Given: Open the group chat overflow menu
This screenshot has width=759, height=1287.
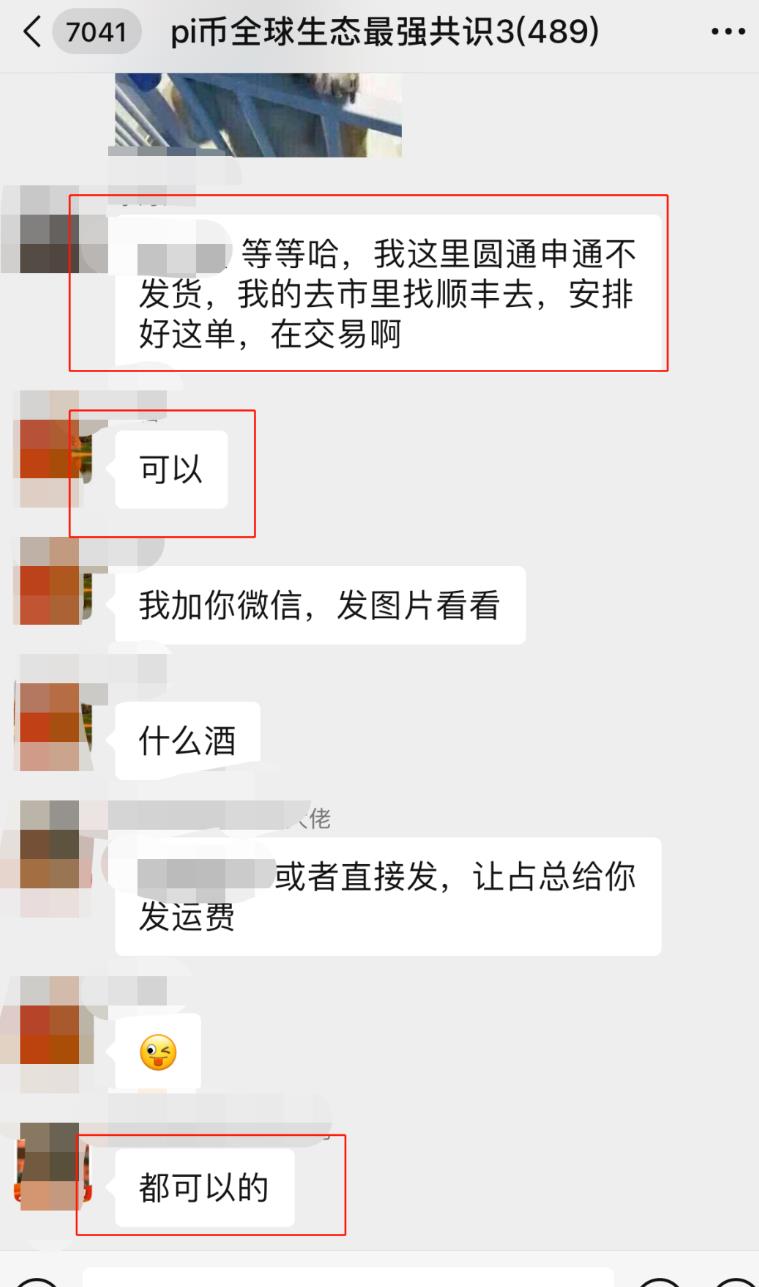Looking at the screenshot, I should click(727, 33).
